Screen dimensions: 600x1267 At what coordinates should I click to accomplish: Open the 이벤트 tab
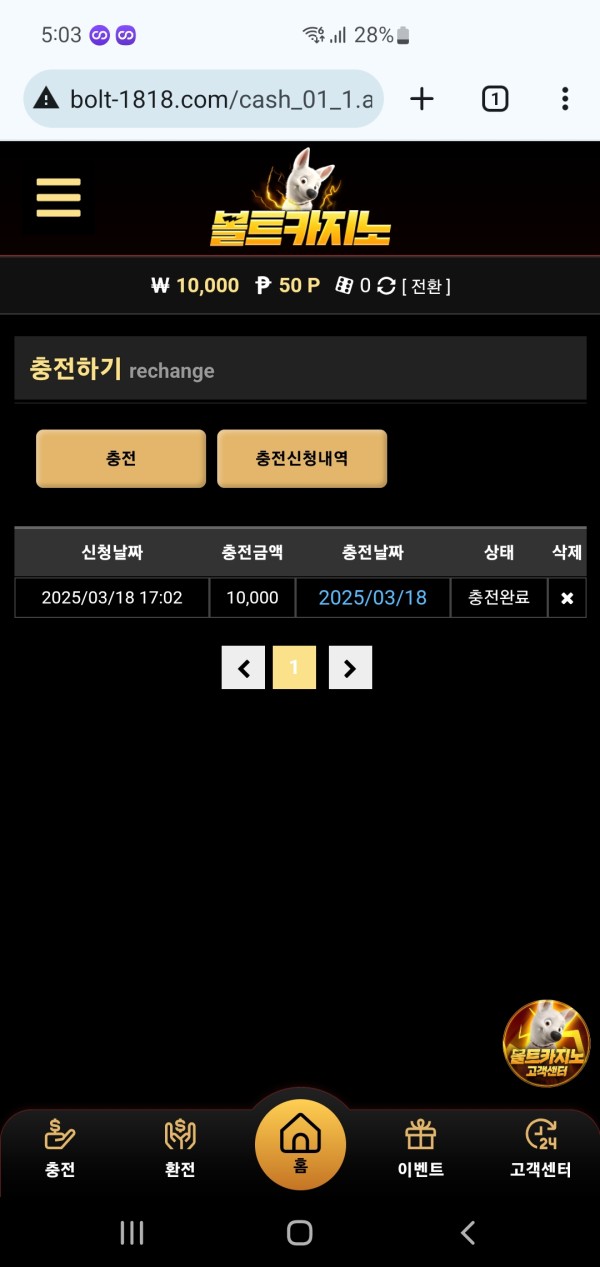(x=420, y=1148)
